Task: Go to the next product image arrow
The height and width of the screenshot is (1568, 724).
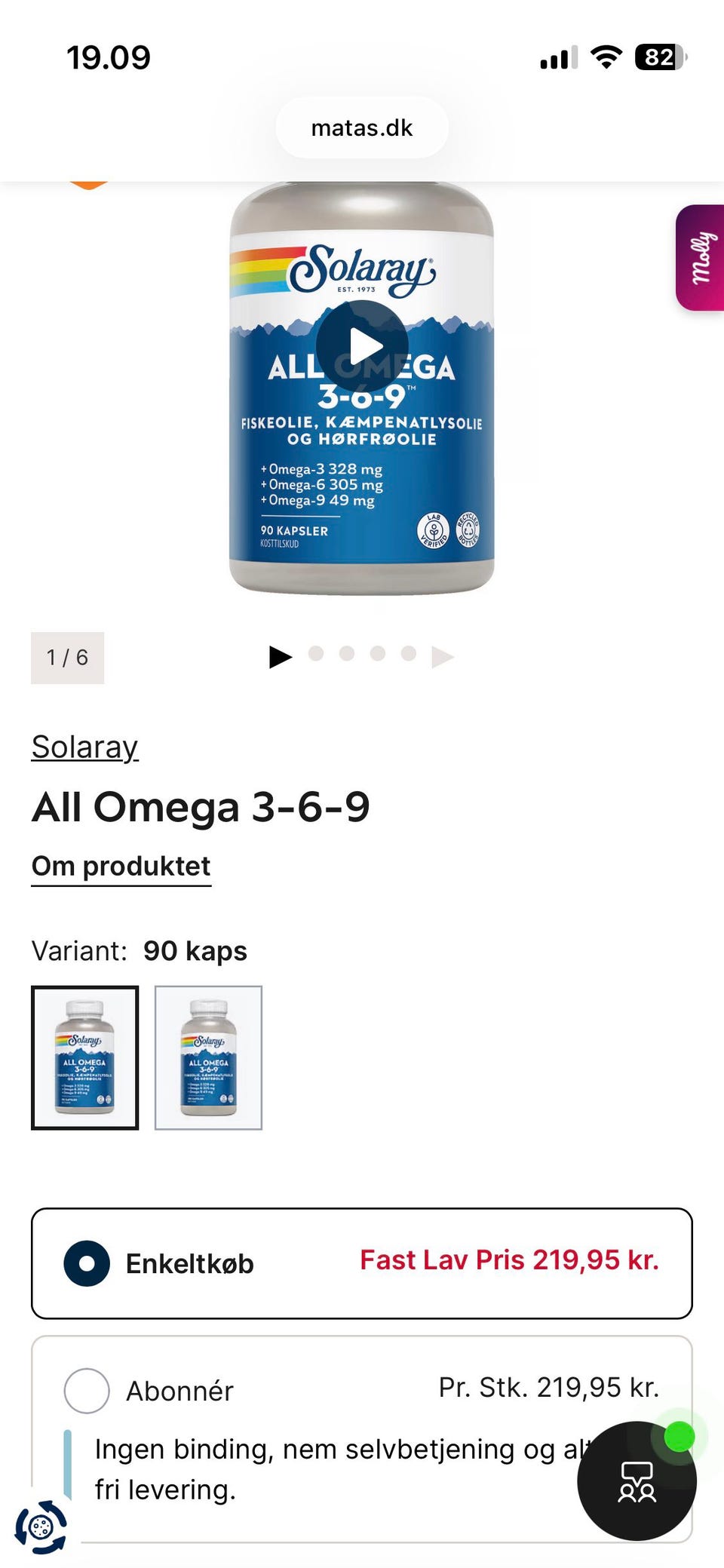Action: 443,657
